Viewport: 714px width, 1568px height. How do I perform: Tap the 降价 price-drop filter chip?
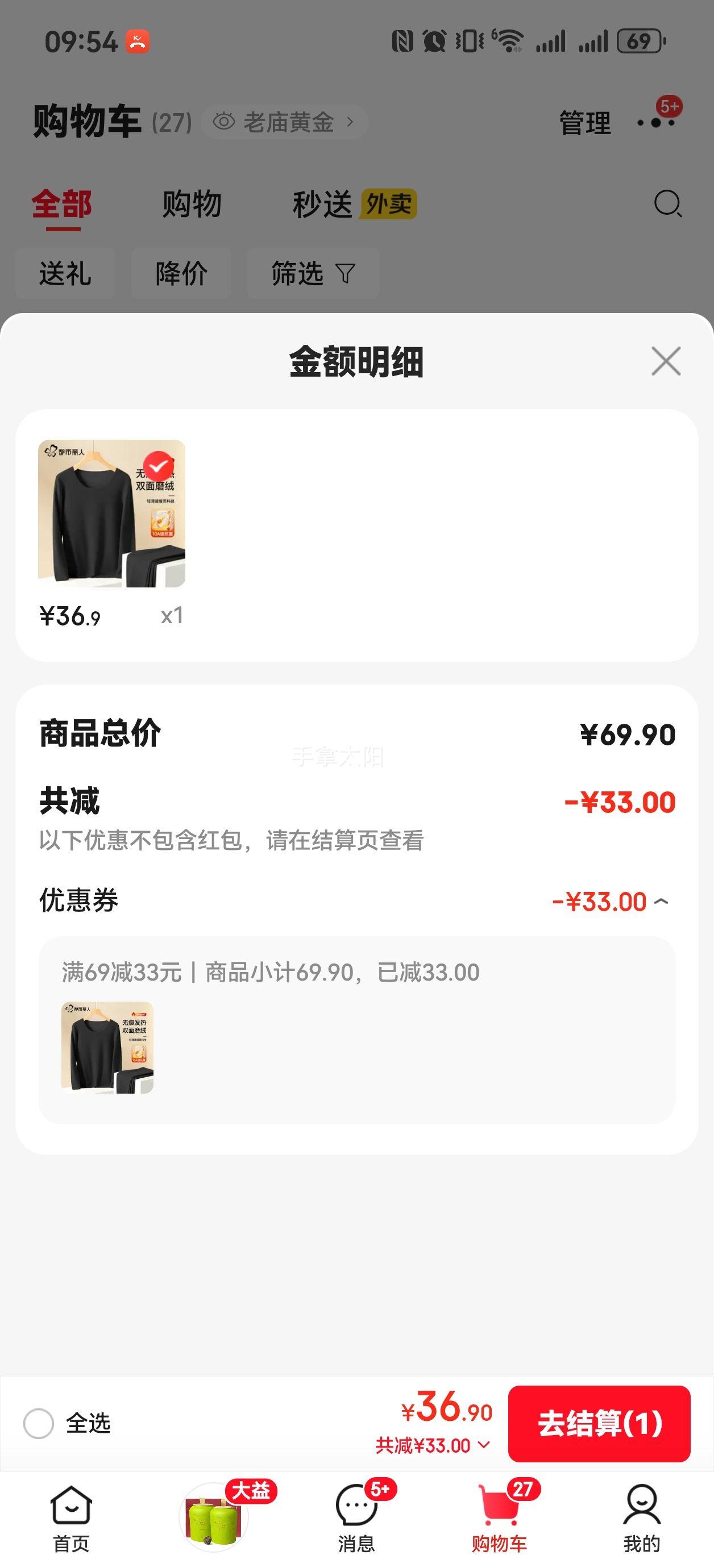(x=181, y=273)
